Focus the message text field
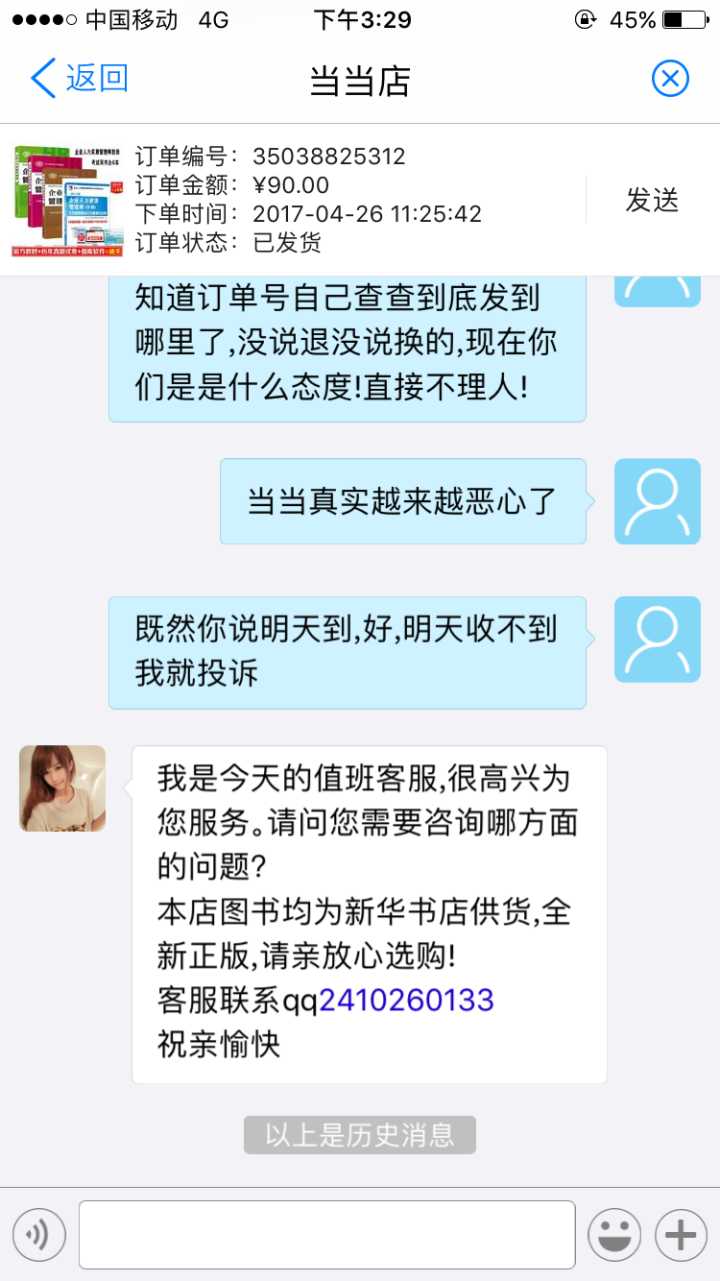The width and height of the screenshot is (720, 1281). (327, 1235)
